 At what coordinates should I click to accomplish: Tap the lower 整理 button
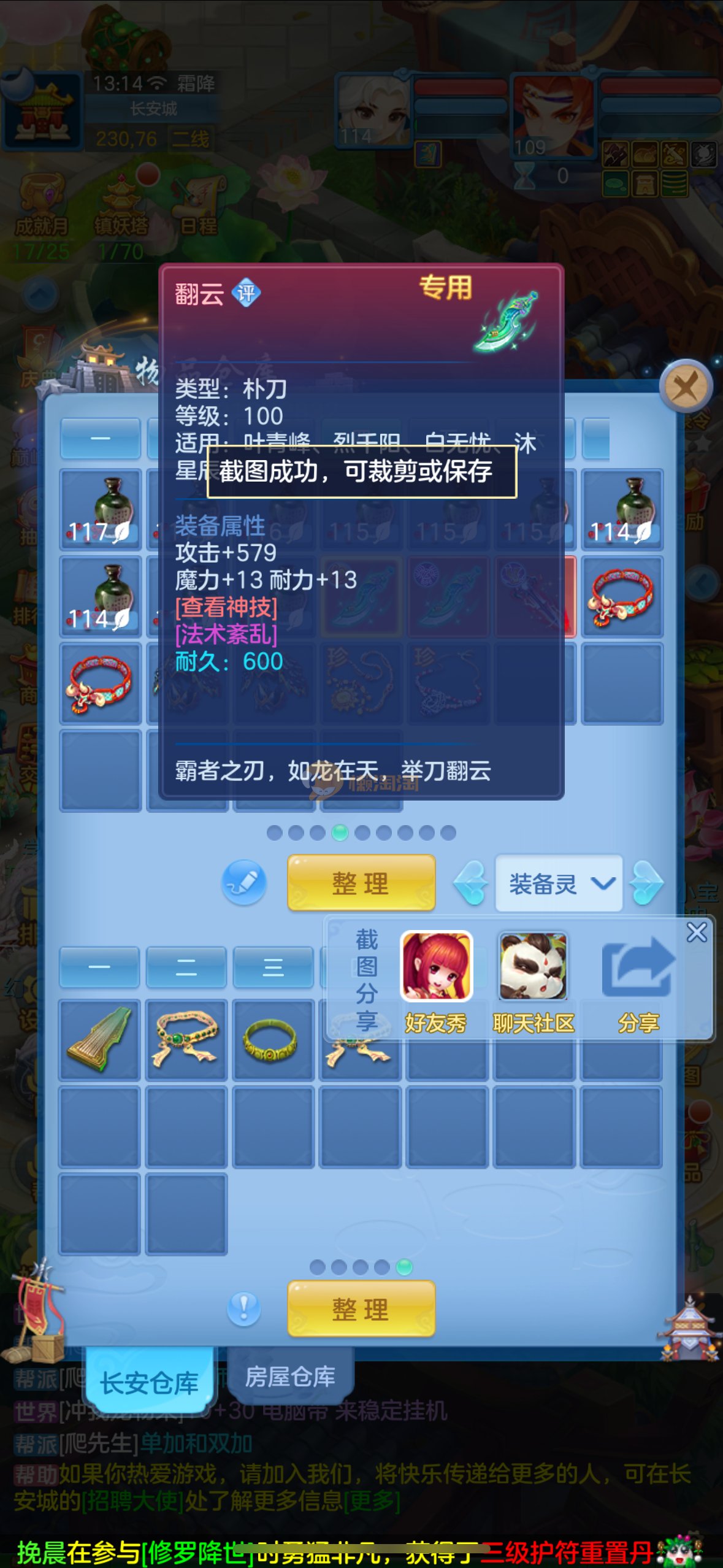coord(361,1309)
